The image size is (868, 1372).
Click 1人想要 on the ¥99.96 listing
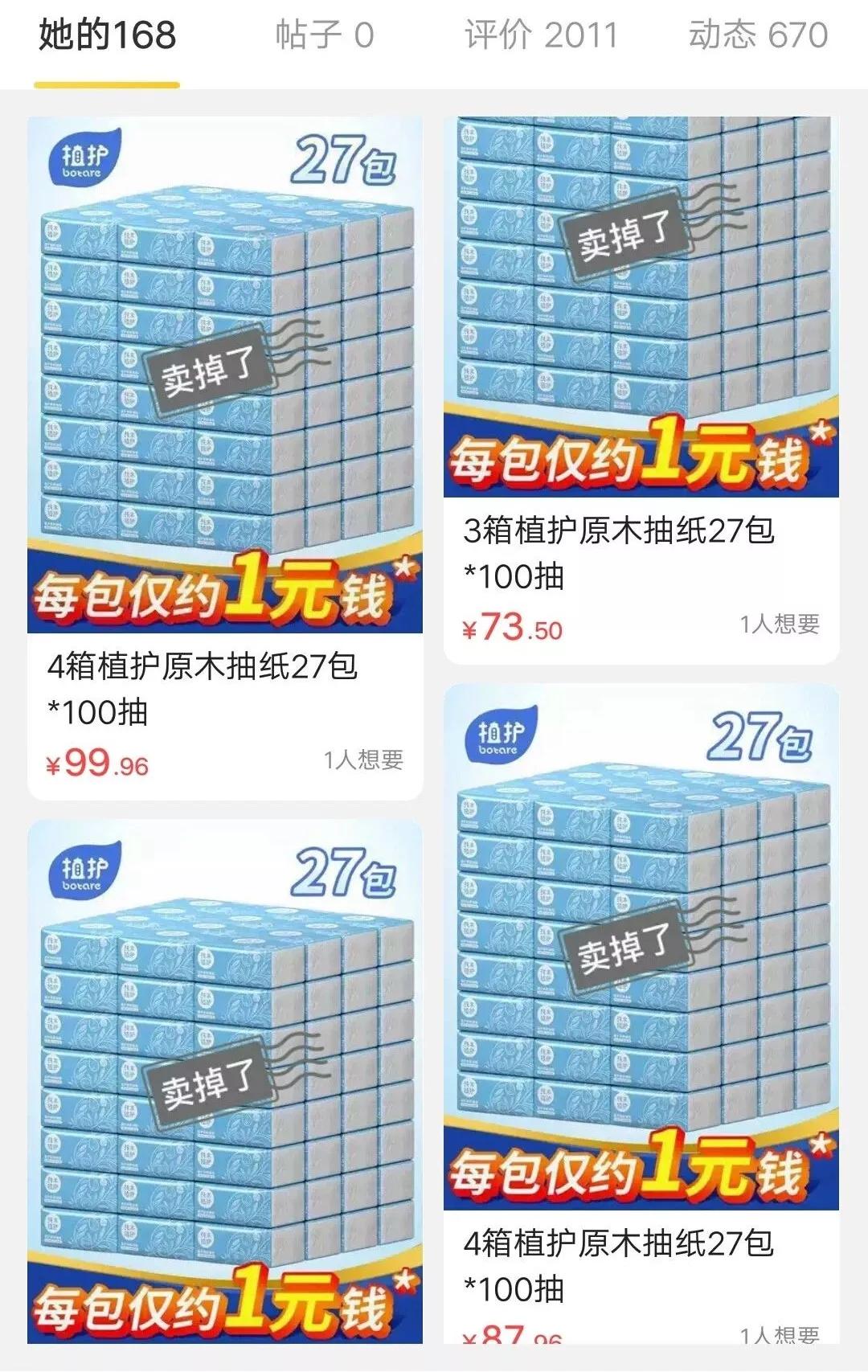coord(366,759)
